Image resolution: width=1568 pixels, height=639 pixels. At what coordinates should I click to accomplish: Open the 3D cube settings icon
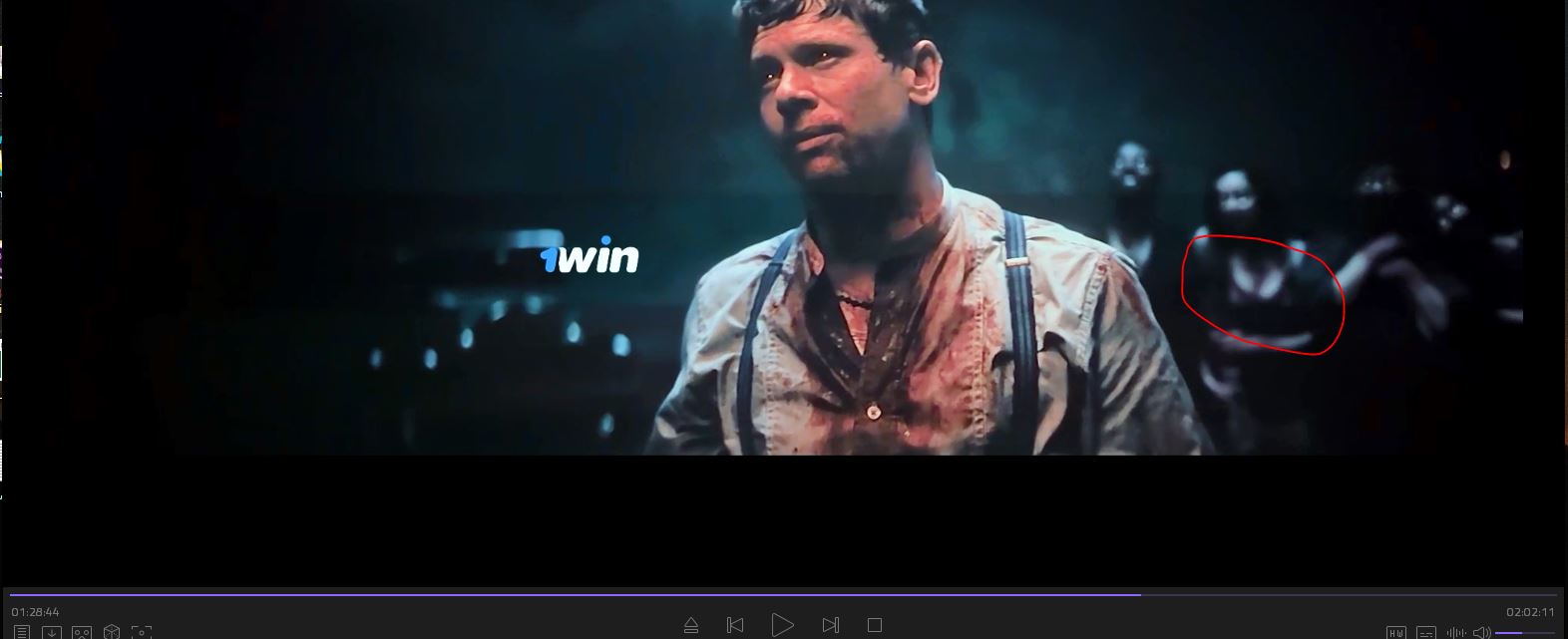112,632
